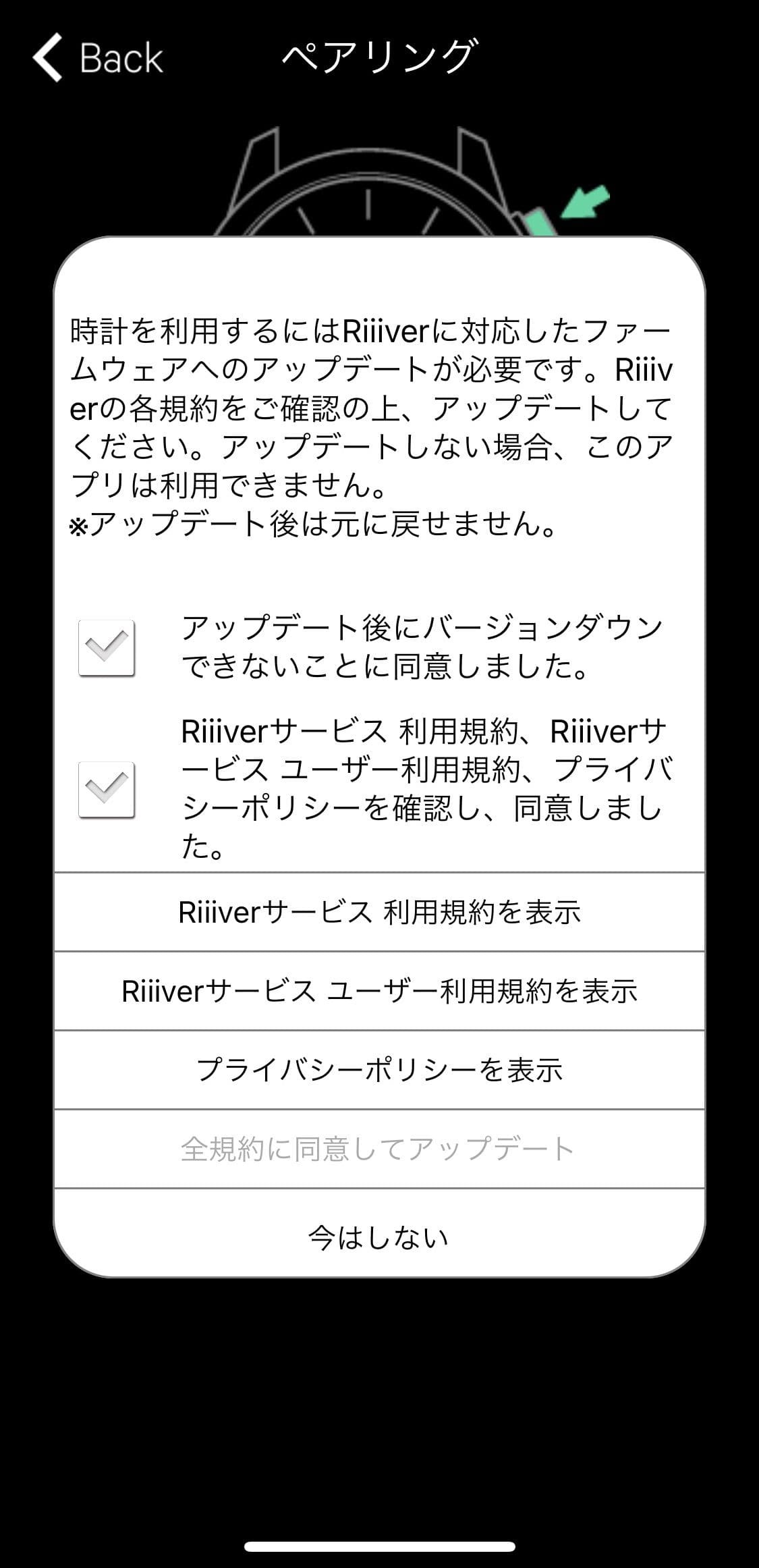The height and width of the screenshot is (1568, 759).
Task: Dismiss the dialog with 今はしない
Action: point(379,1237)
